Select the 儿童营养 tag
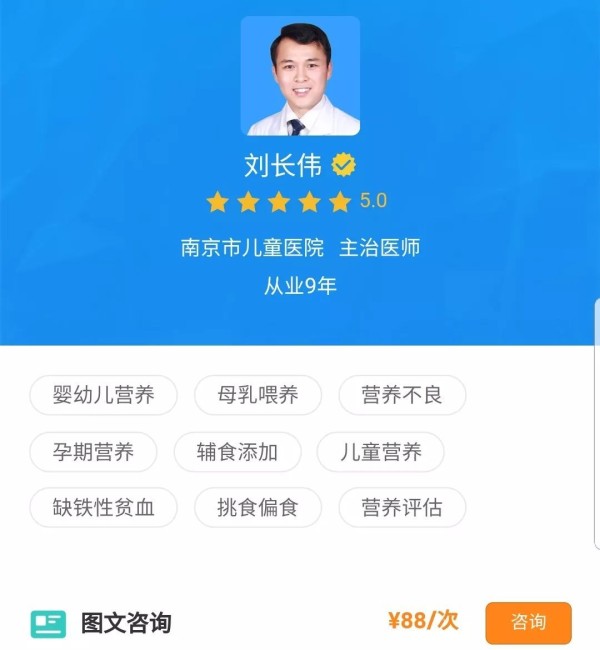Viewport: 600px width, 650px height. (x=381, y=452)
